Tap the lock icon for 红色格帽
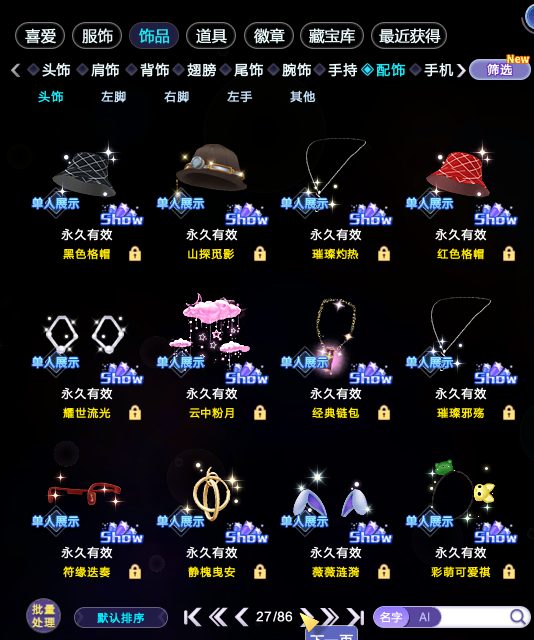This screenshot has width=534, height=640. [508, 253]
